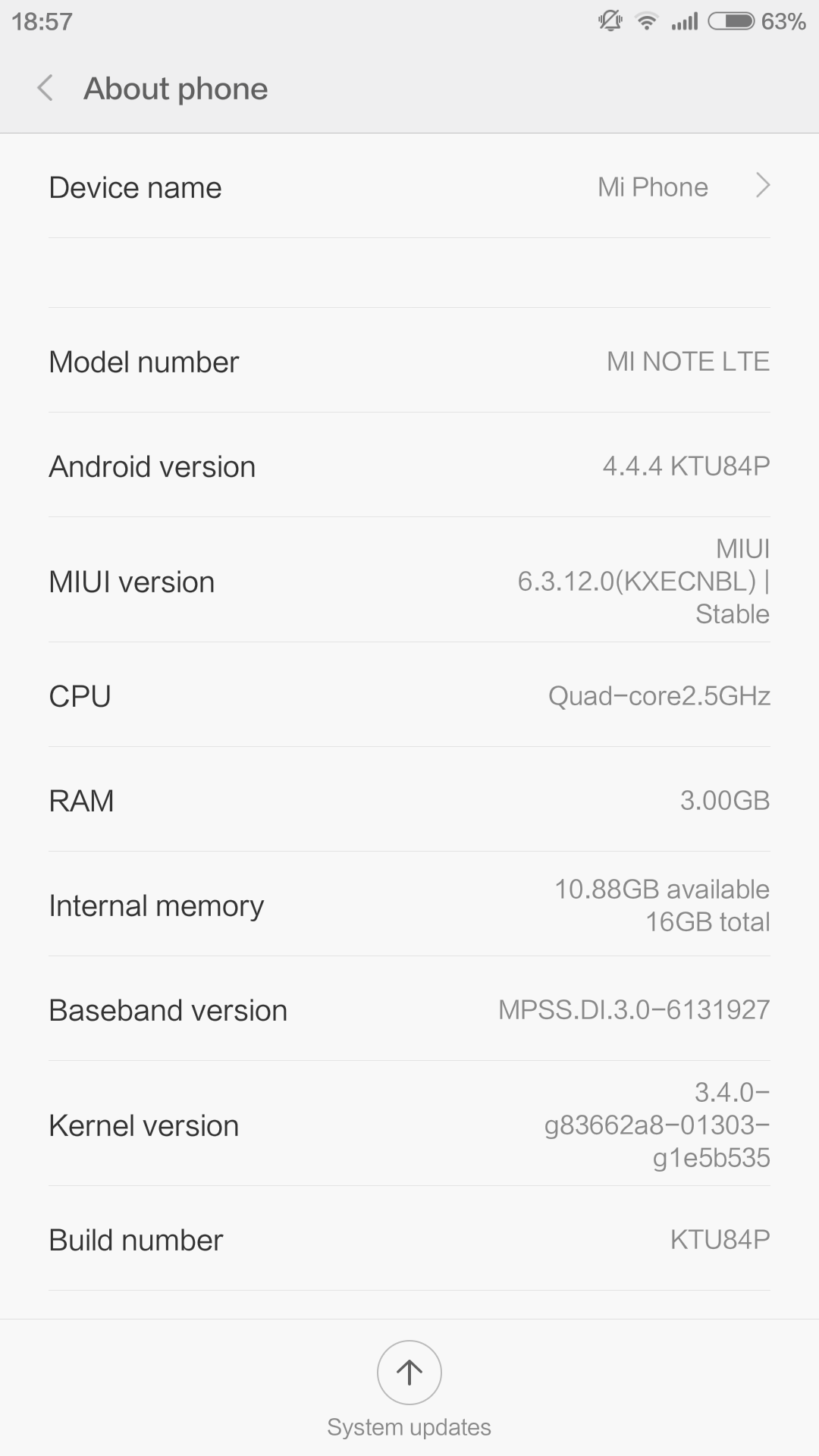Tap the Android version row

[x=409, y=466]
